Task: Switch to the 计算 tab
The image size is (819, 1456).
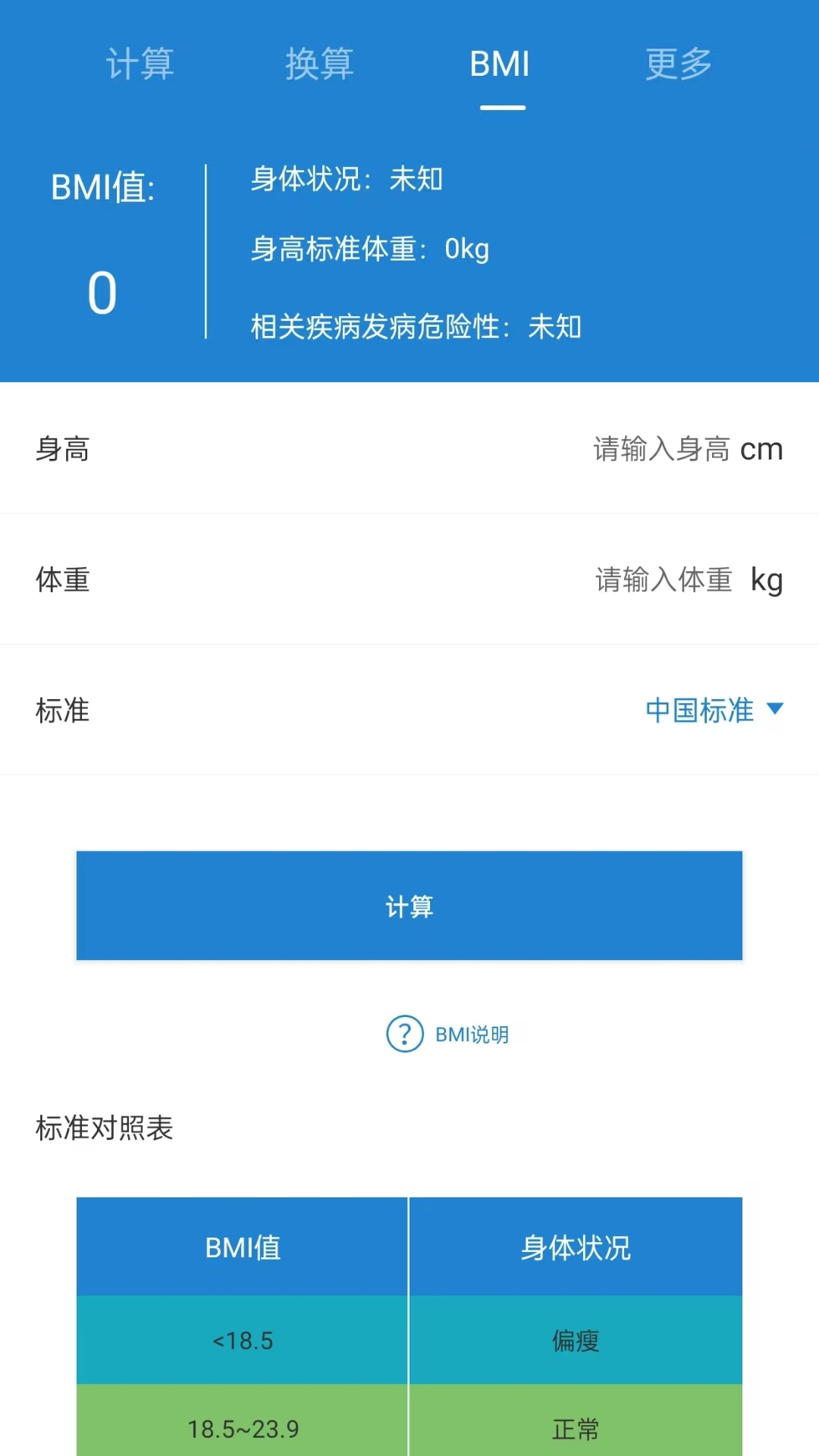Action: click(x=140, y=64)
